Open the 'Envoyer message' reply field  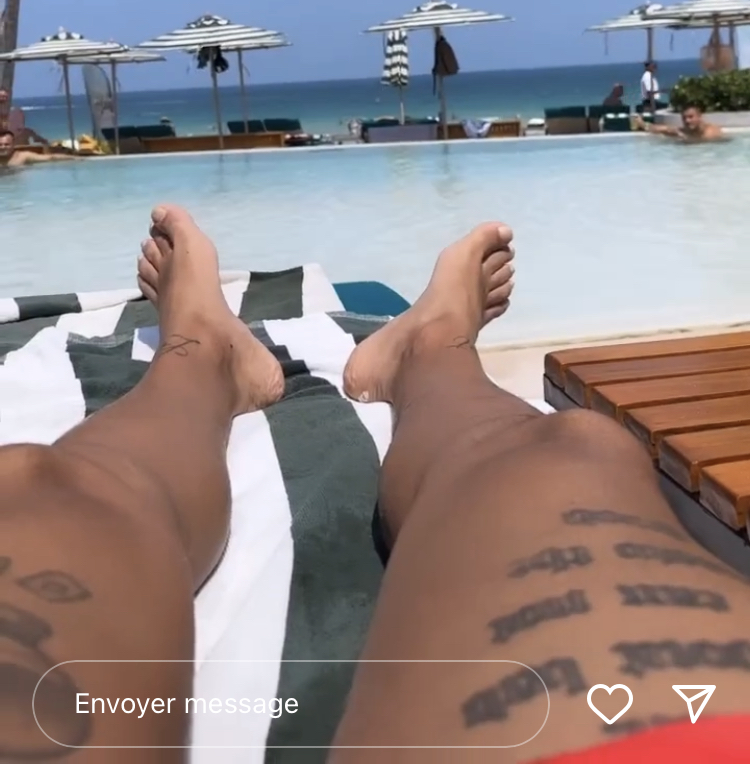tap(290, 704)
